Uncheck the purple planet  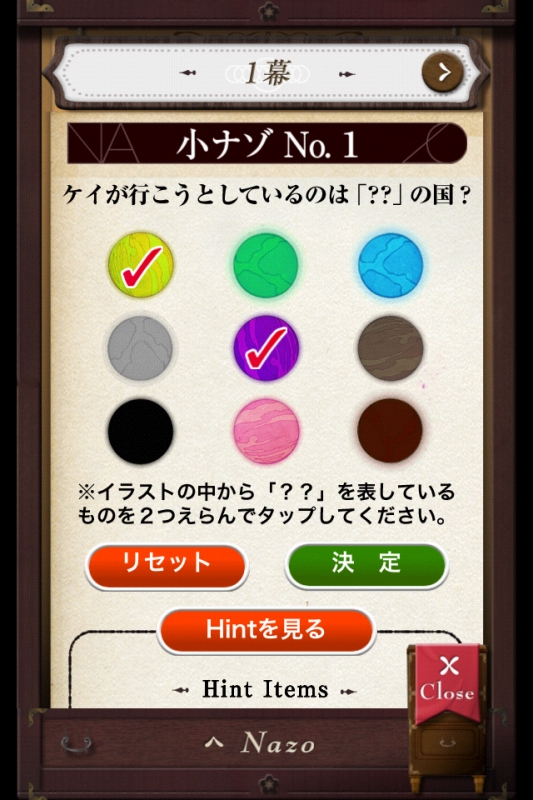pyautogui.click(x=266, y=348)
